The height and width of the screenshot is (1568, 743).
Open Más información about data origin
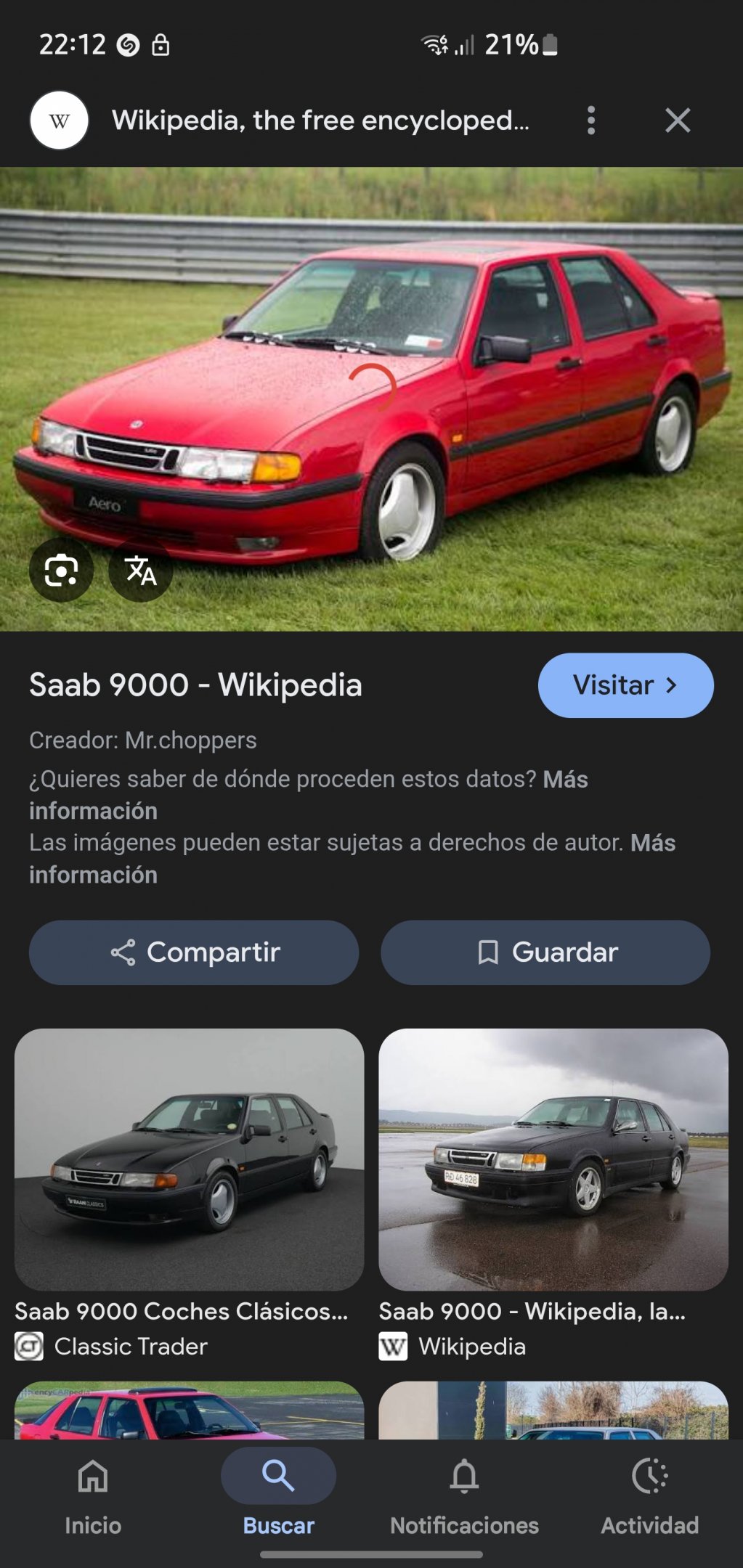[93, 811]
